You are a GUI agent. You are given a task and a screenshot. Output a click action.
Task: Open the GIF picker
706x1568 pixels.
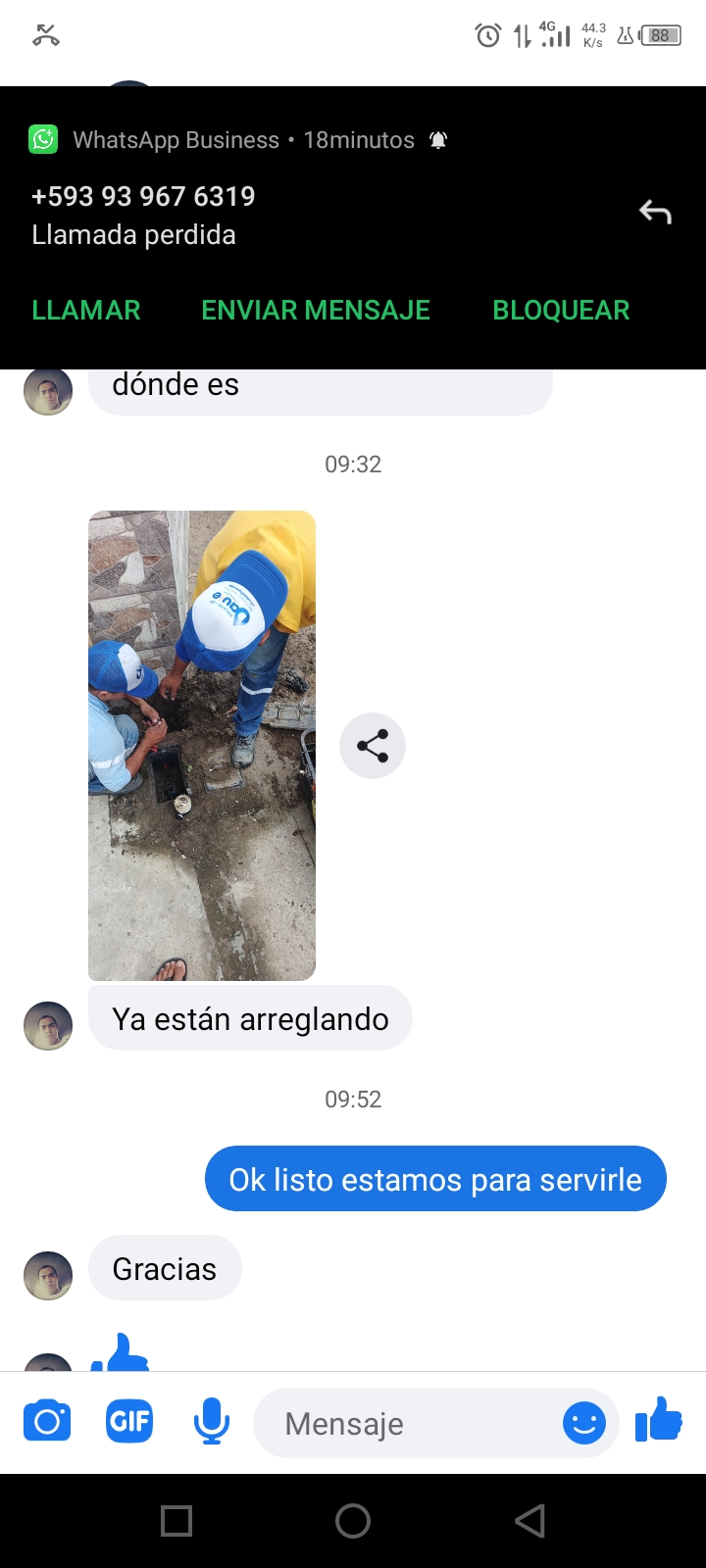point(129,1422)
